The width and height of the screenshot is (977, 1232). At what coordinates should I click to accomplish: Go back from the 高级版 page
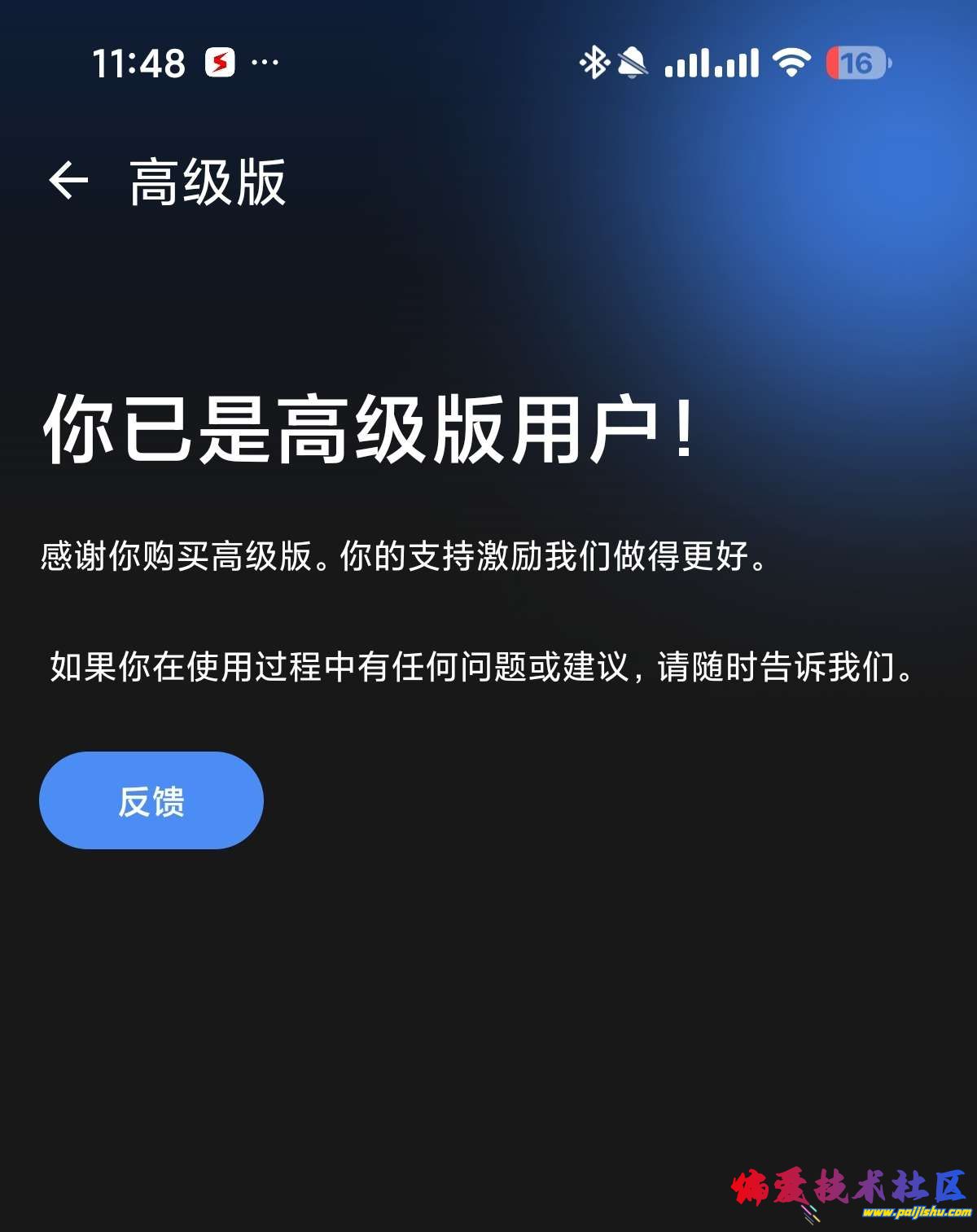tap(68, 180)
